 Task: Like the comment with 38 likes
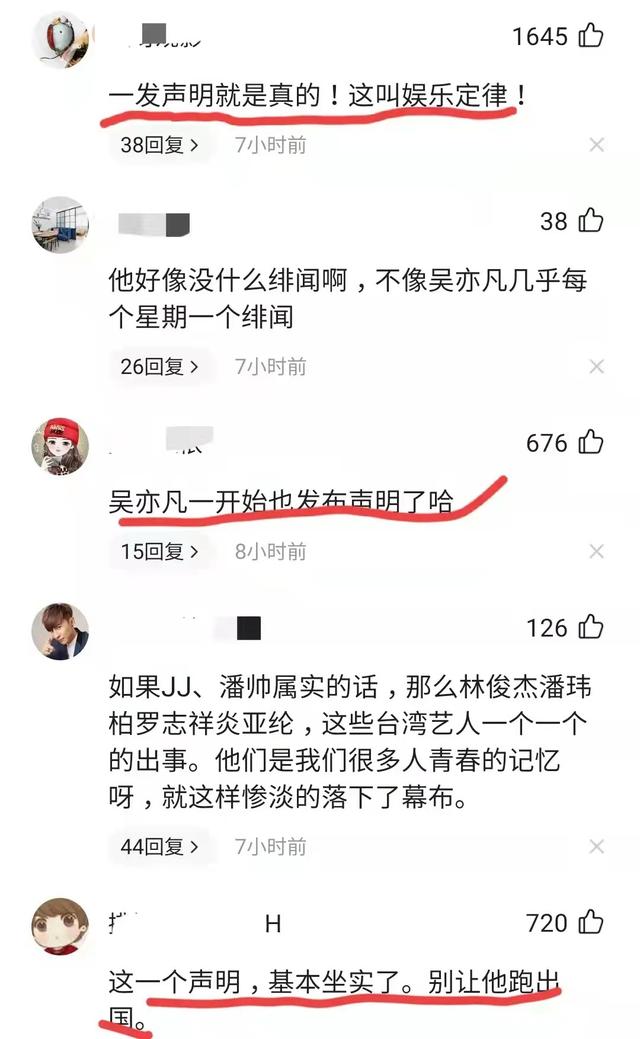pos(591,220)
